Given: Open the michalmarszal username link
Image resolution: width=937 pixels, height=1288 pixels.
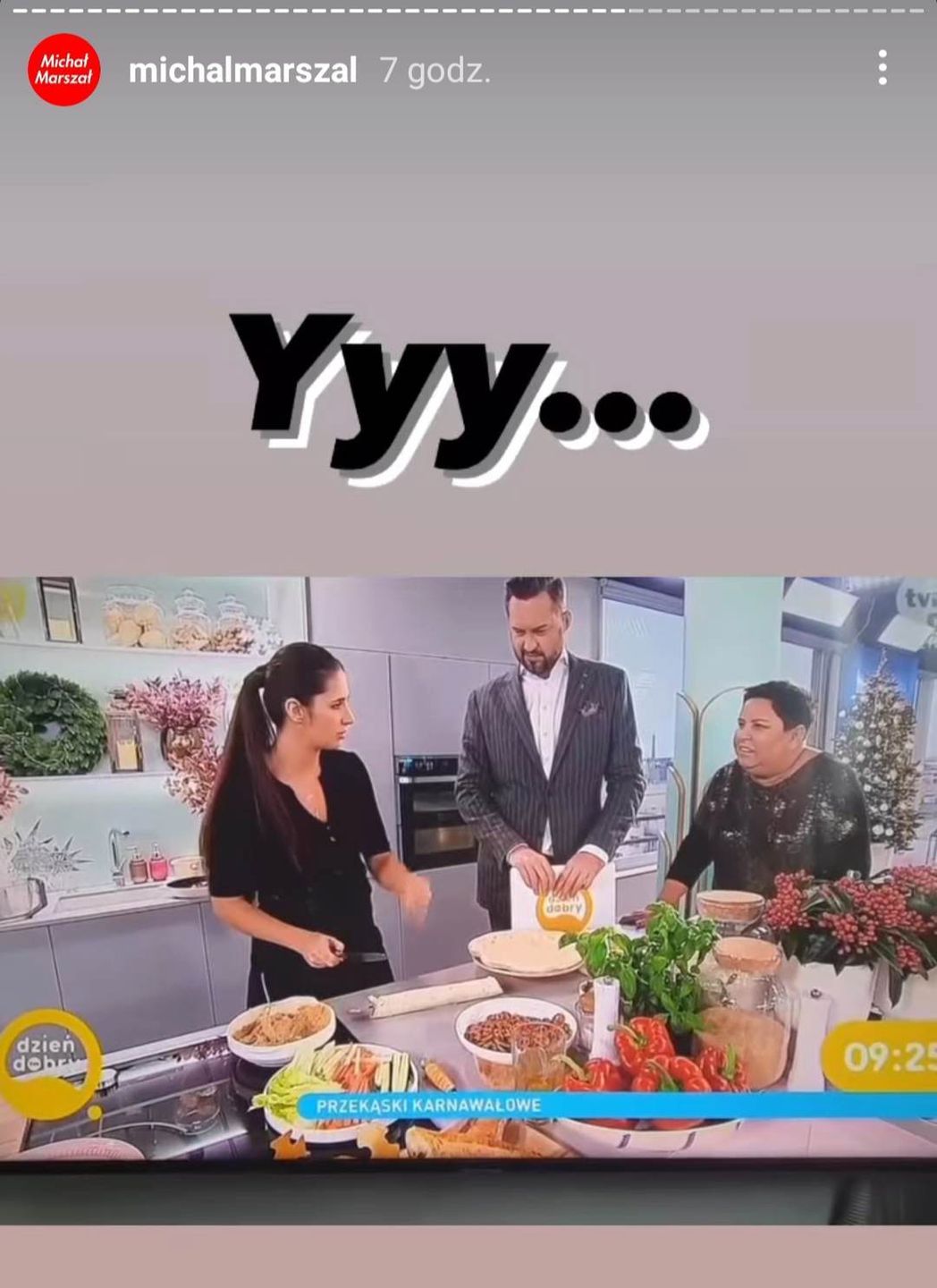Looking at the screenshot, I should pos(242,70).
